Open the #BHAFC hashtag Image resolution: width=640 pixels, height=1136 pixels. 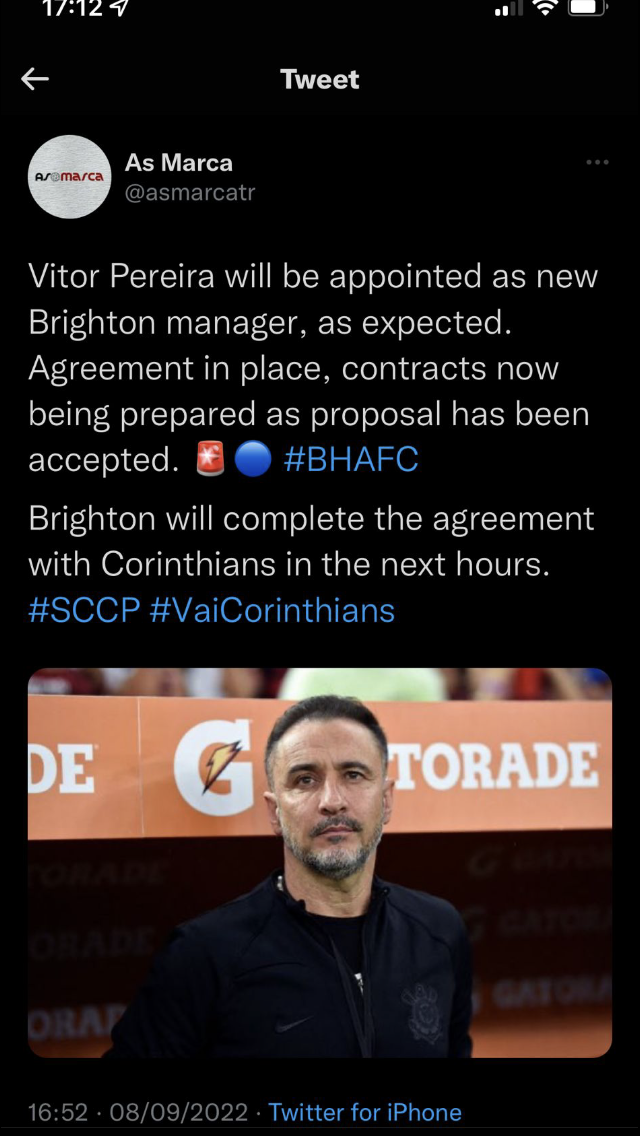pos(351,459)
